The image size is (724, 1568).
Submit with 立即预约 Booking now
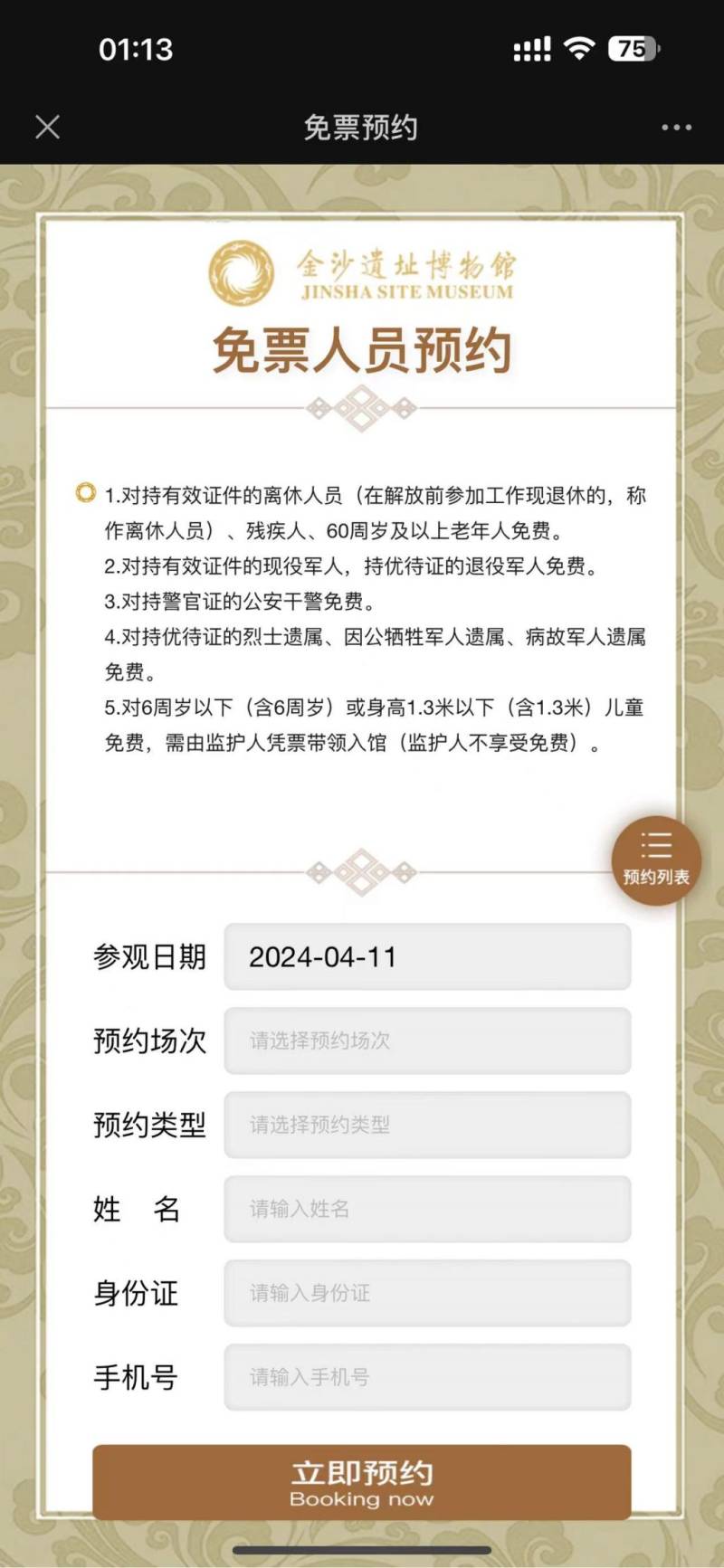click(361, 1483)
